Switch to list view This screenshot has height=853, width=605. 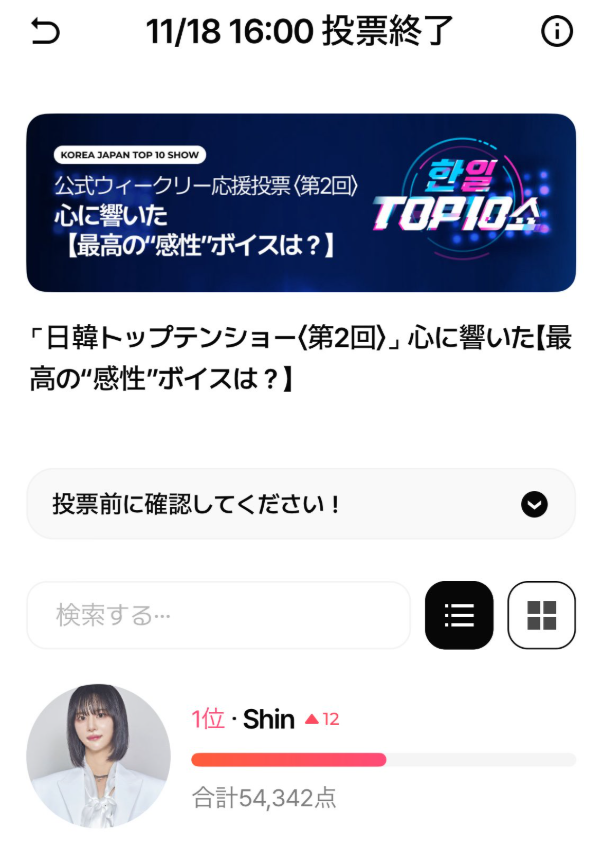click(459, 615)
